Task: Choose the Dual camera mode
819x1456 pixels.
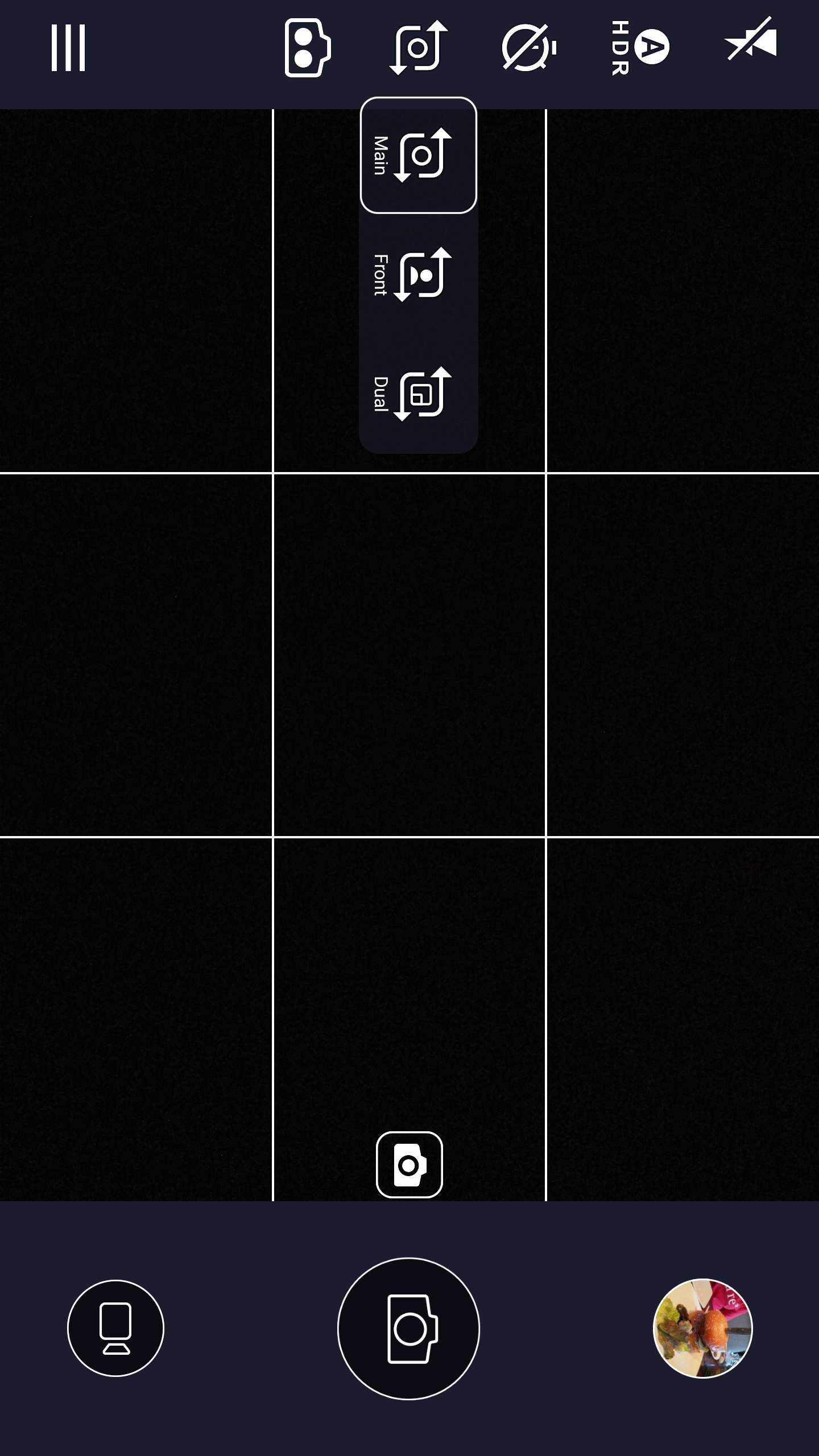Action: tap(419, 394)
